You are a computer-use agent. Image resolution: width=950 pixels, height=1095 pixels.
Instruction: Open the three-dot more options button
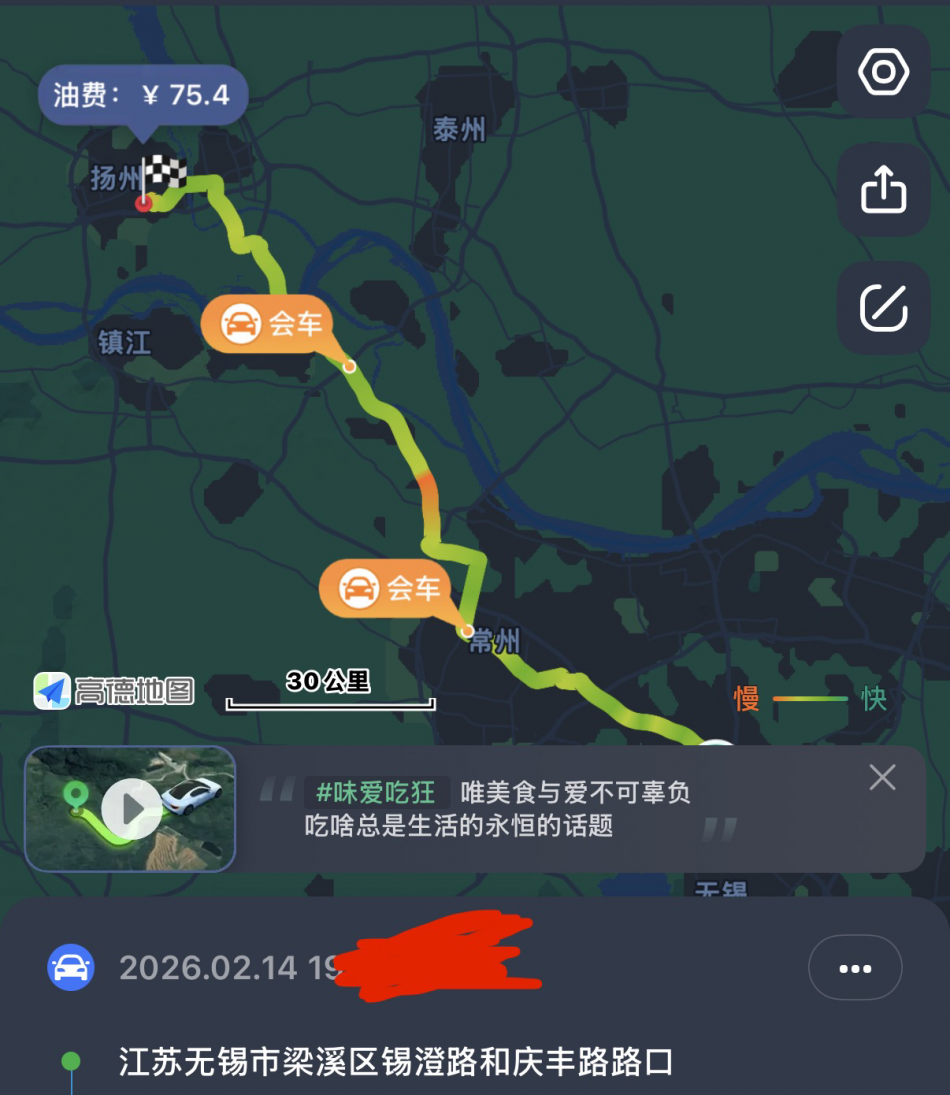[x=855, y=968]
